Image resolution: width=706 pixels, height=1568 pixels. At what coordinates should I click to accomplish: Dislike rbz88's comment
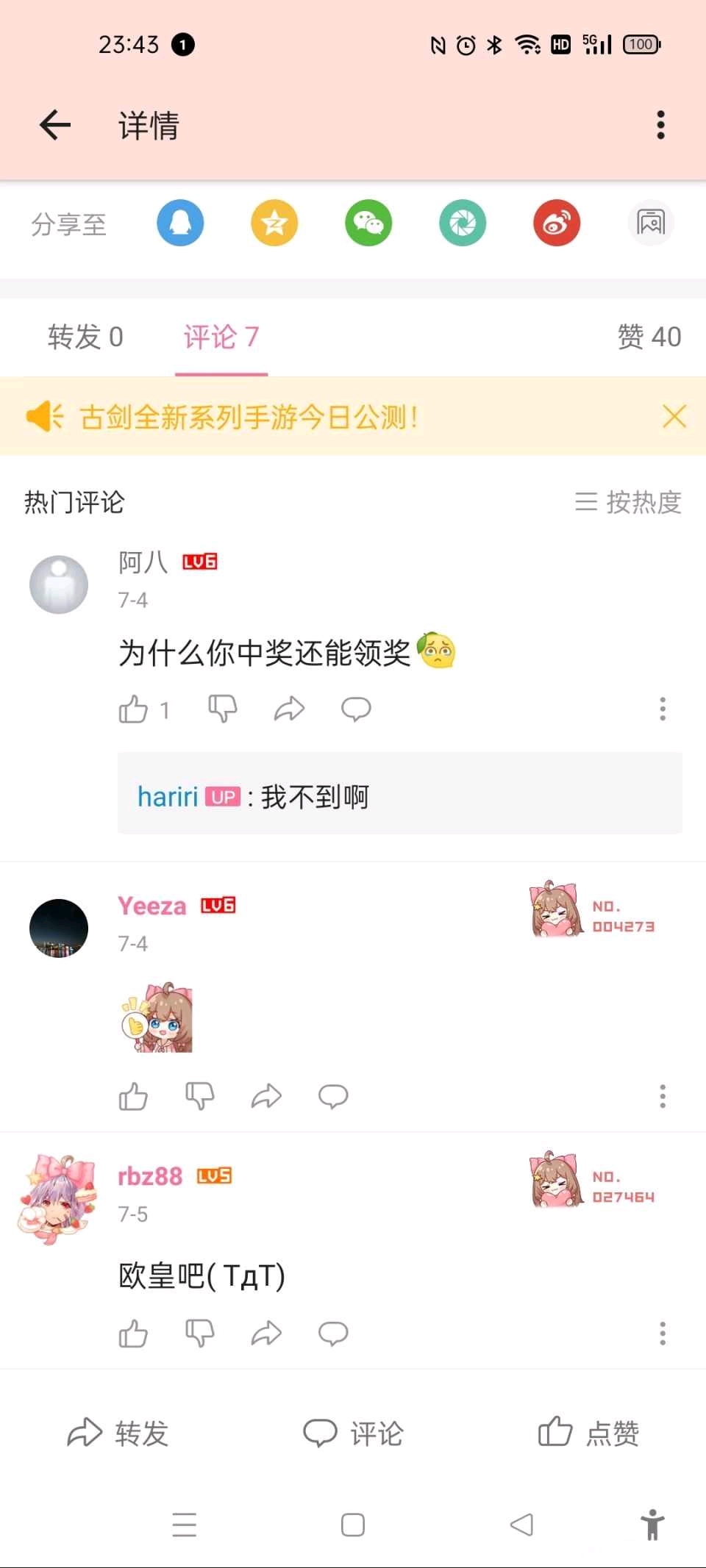pyautogui.click(x=199, y=1333)
